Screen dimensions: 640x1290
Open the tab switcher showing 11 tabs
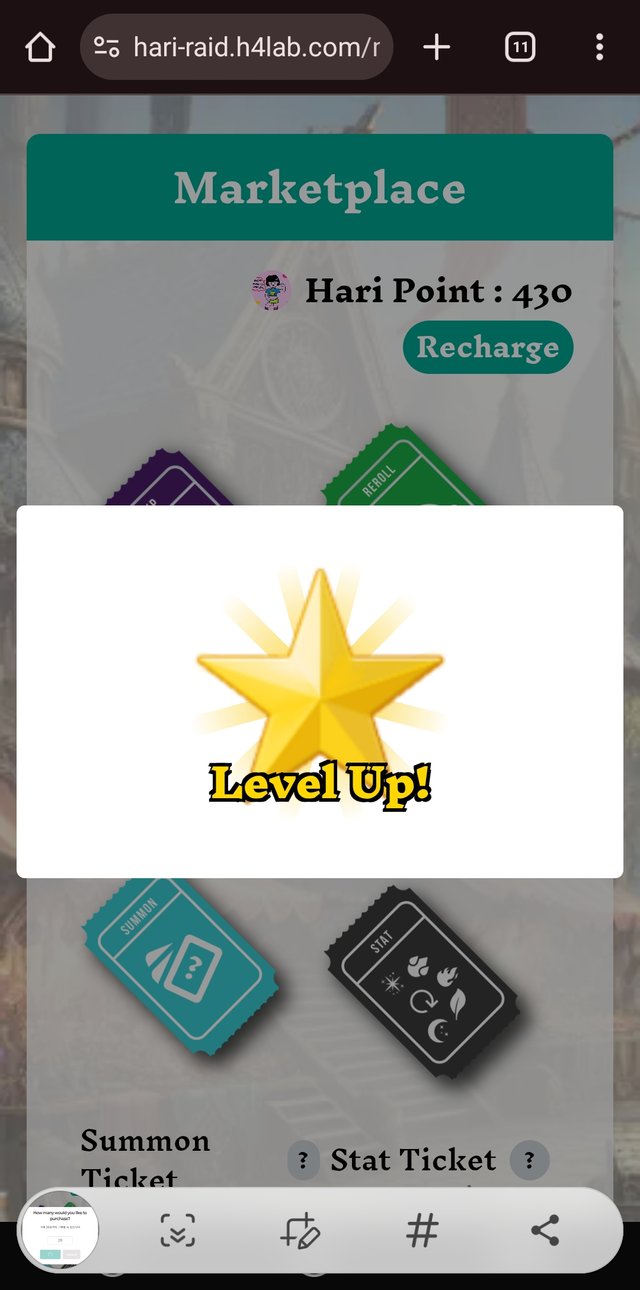pyautogui.click(x=520, y=47)
